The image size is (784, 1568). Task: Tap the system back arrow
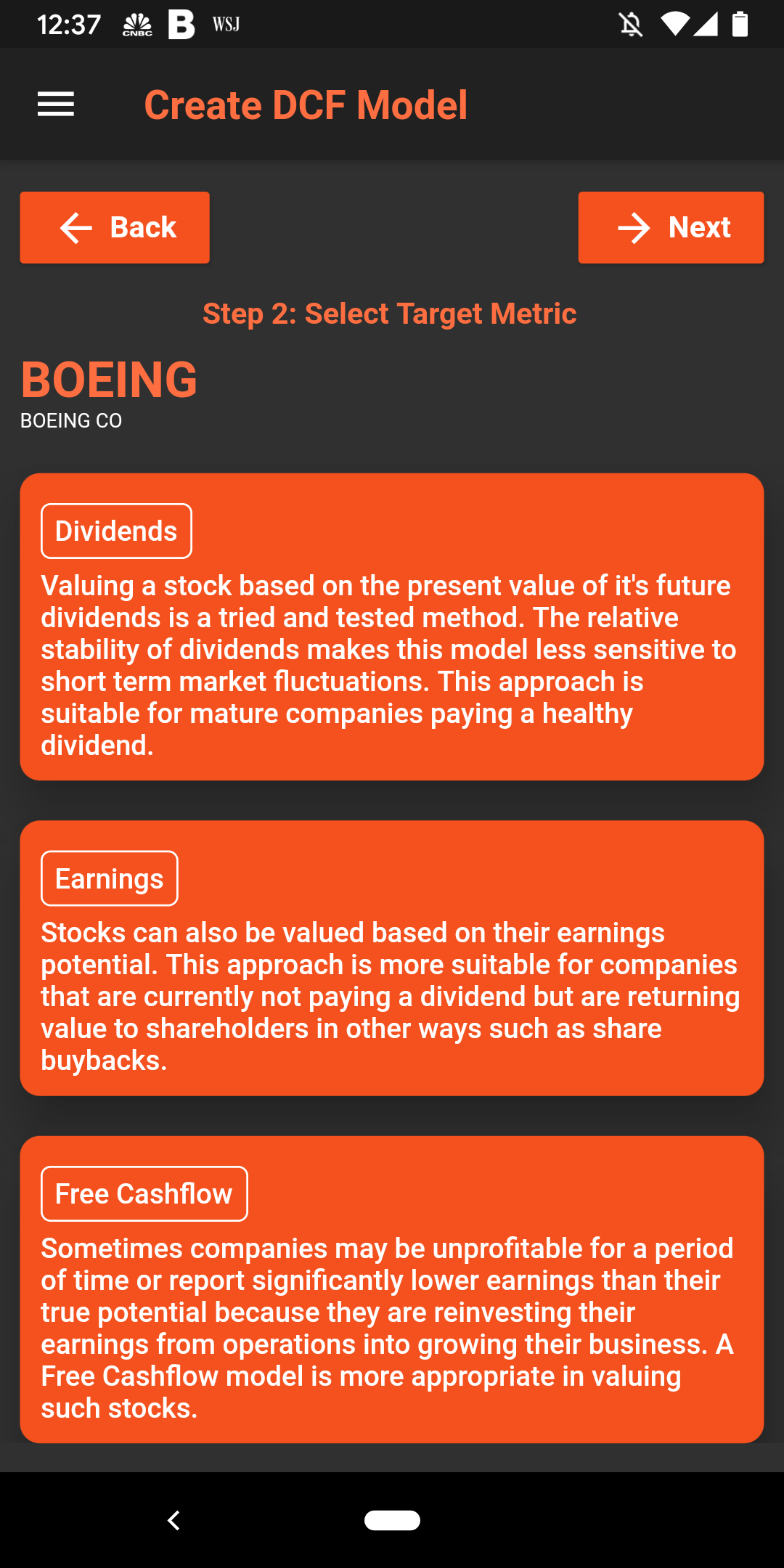pos(173,1520)
